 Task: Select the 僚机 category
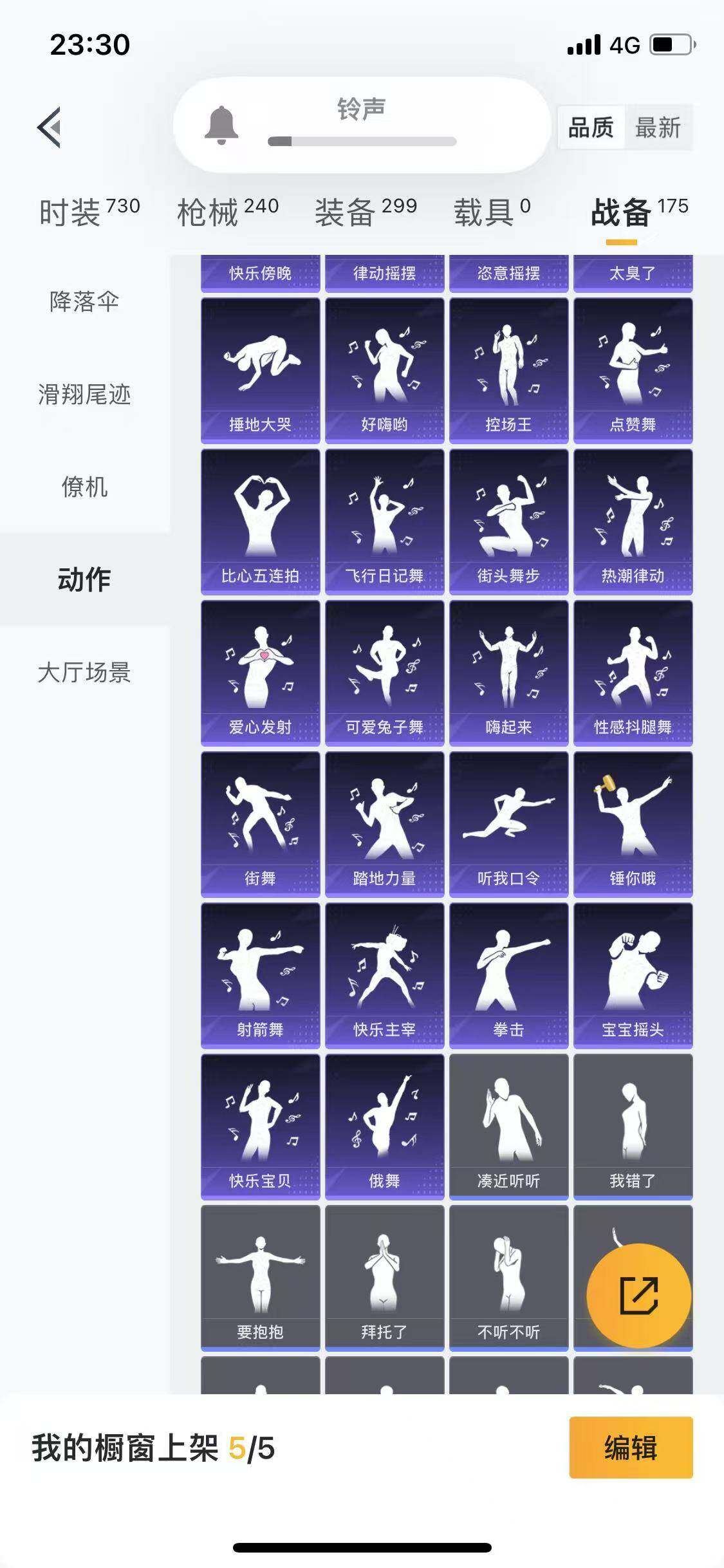pyautogui.click(x=84, y=487)
